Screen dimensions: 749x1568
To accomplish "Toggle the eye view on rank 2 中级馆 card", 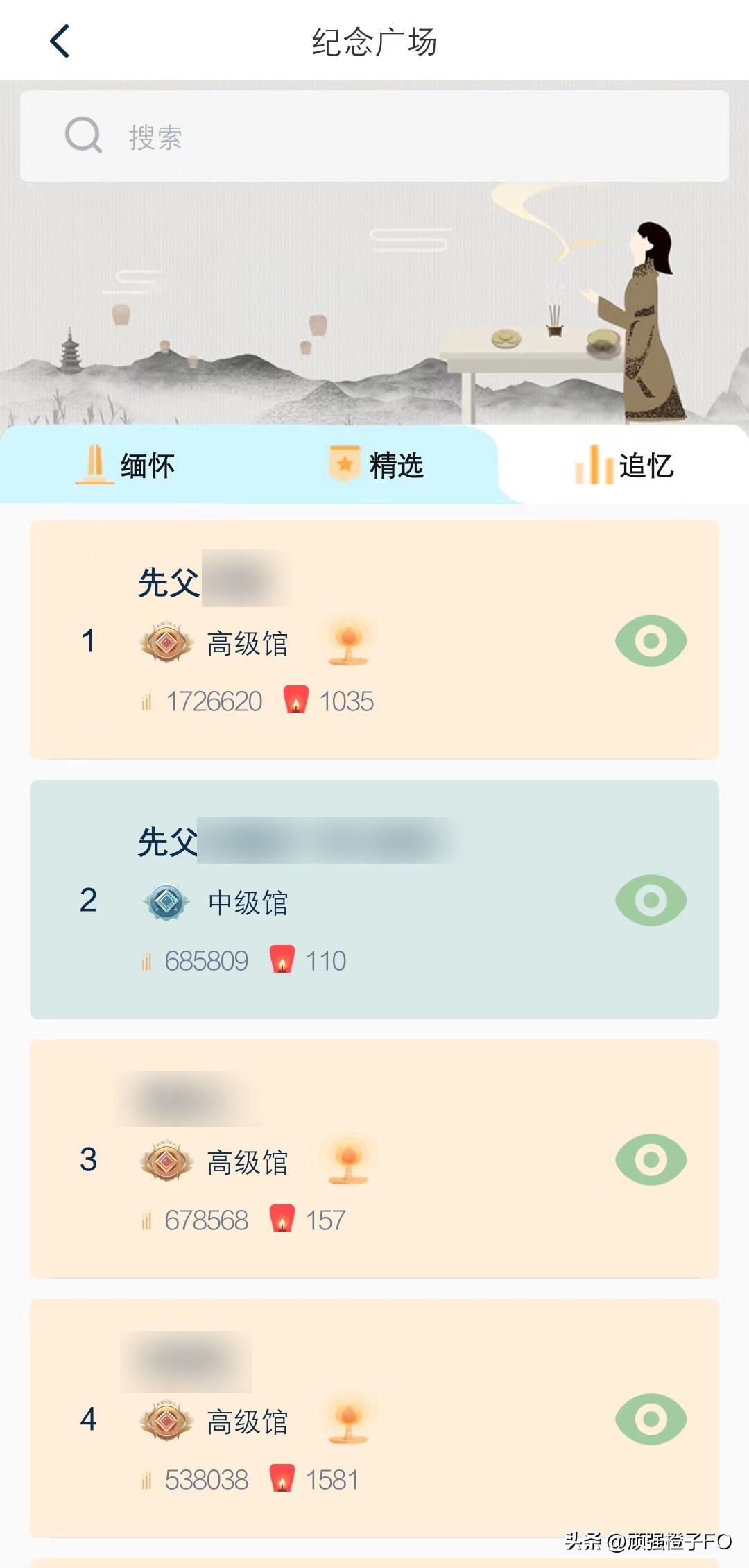I will coord(650,900).
